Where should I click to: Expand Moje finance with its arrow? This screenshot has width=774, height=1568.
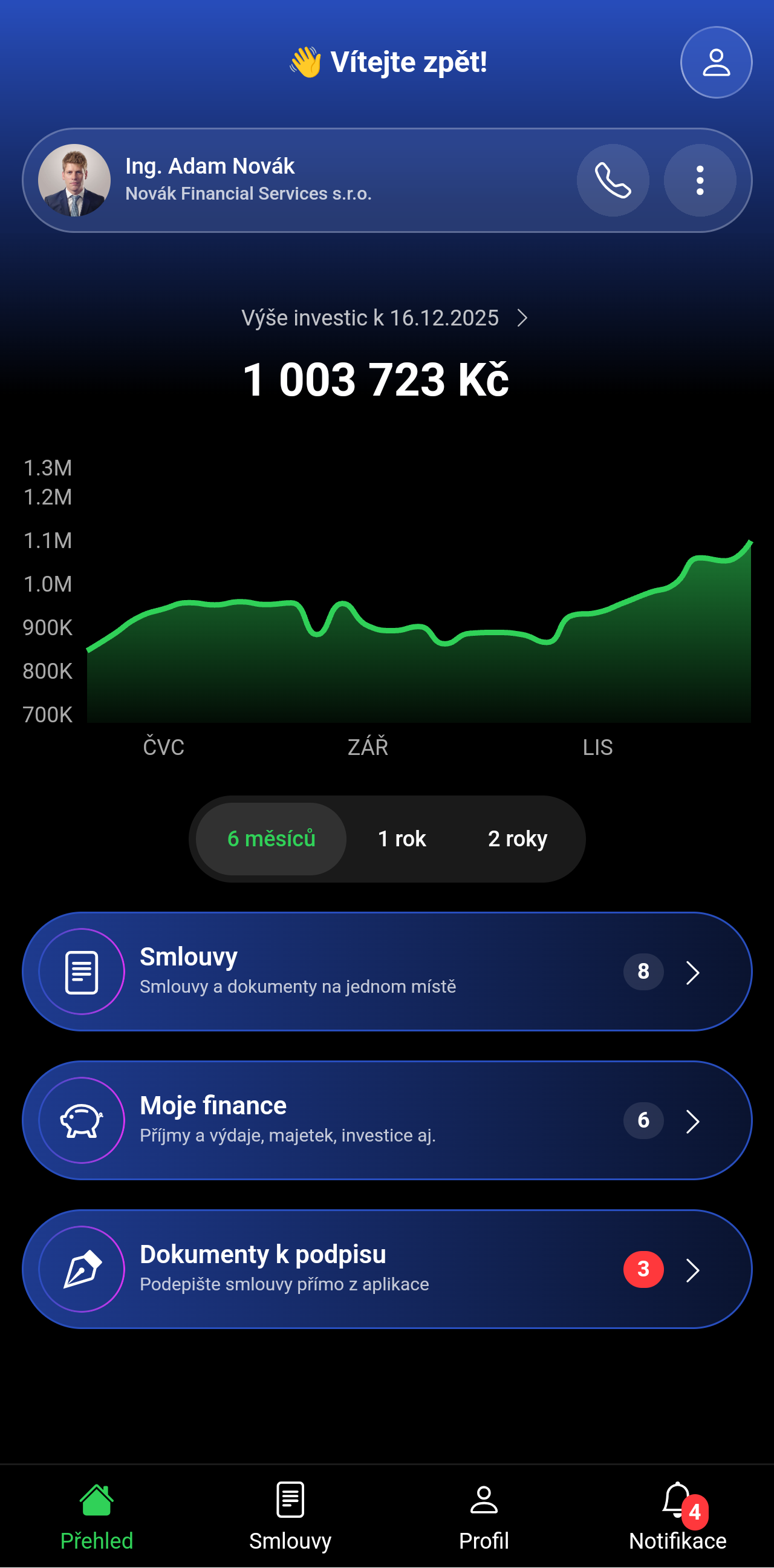click(x=694, y=1120)
